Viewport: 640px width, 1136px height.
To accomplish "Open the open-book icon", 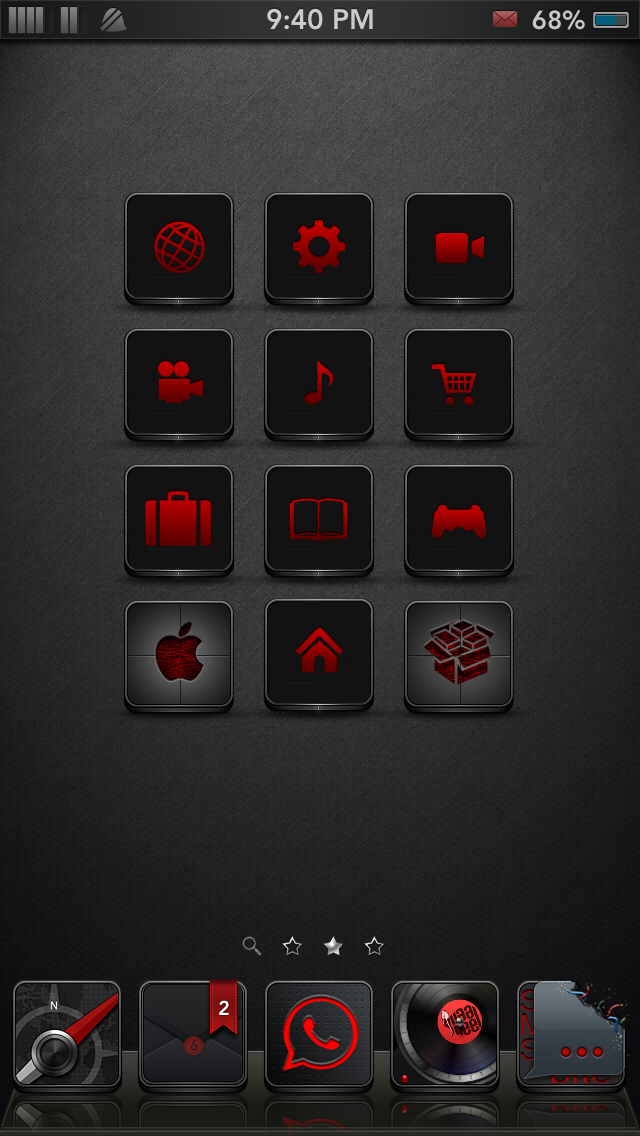I will click(319, 519).
